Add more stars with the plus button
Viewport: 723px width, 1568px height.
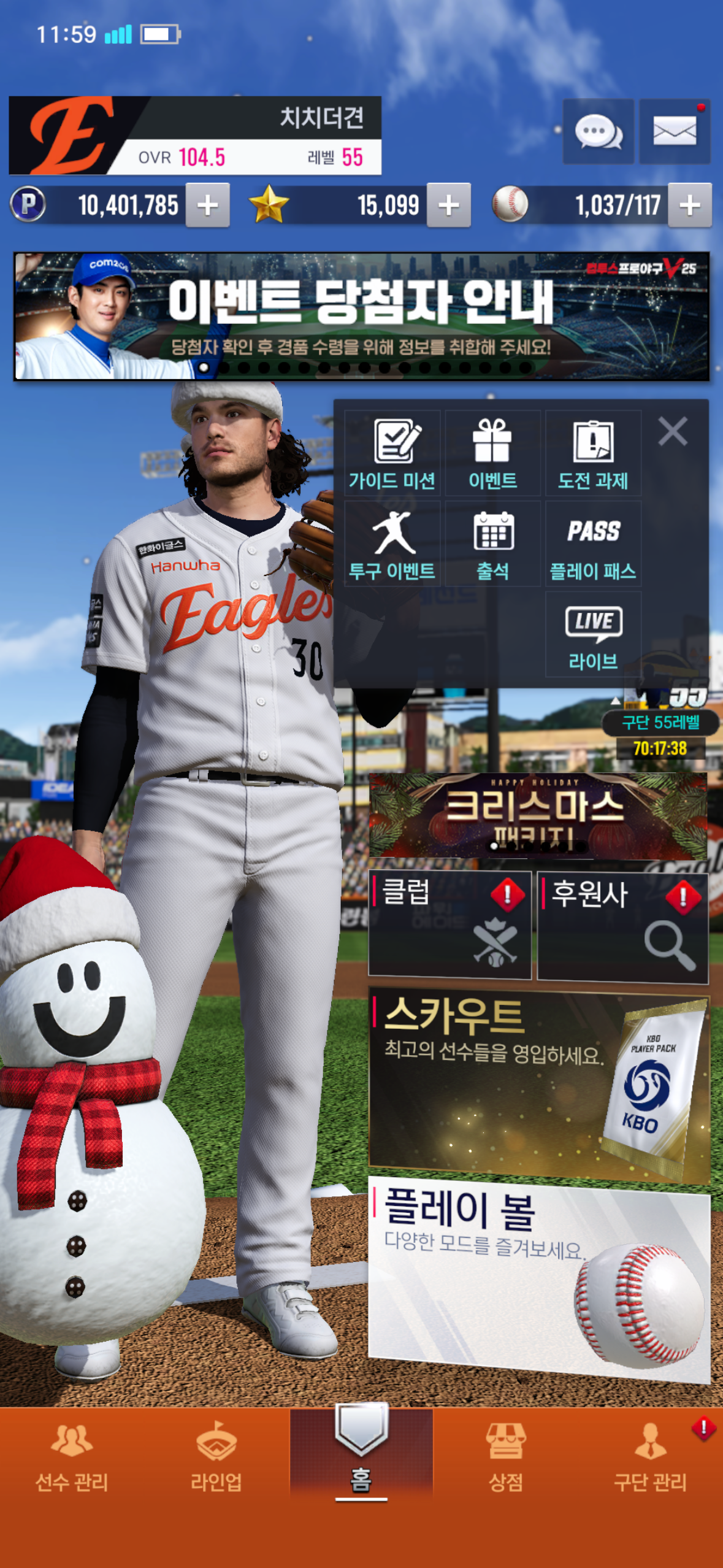click(x=448, y=206)
